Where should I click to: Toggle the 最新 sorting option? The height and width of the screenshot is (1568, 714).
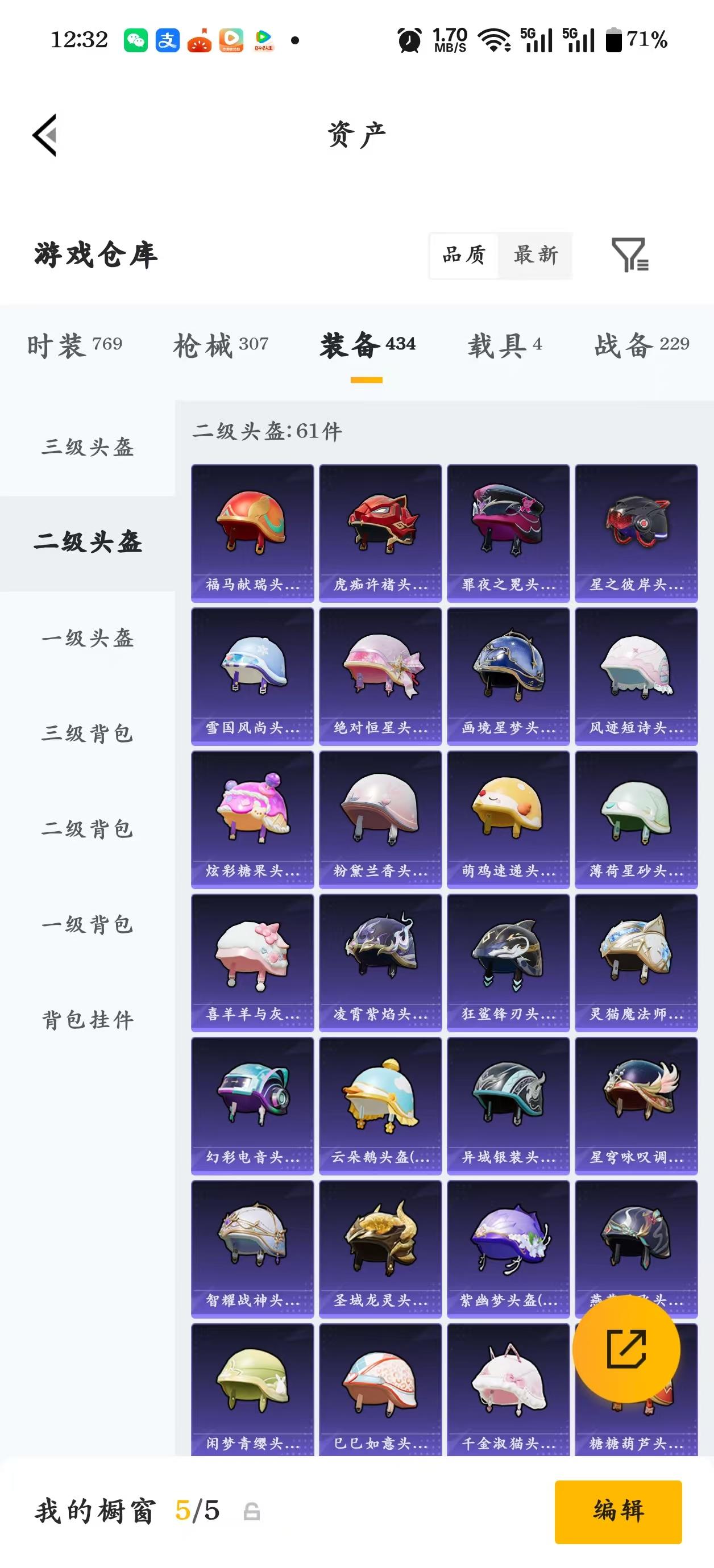tap(535, 256)
